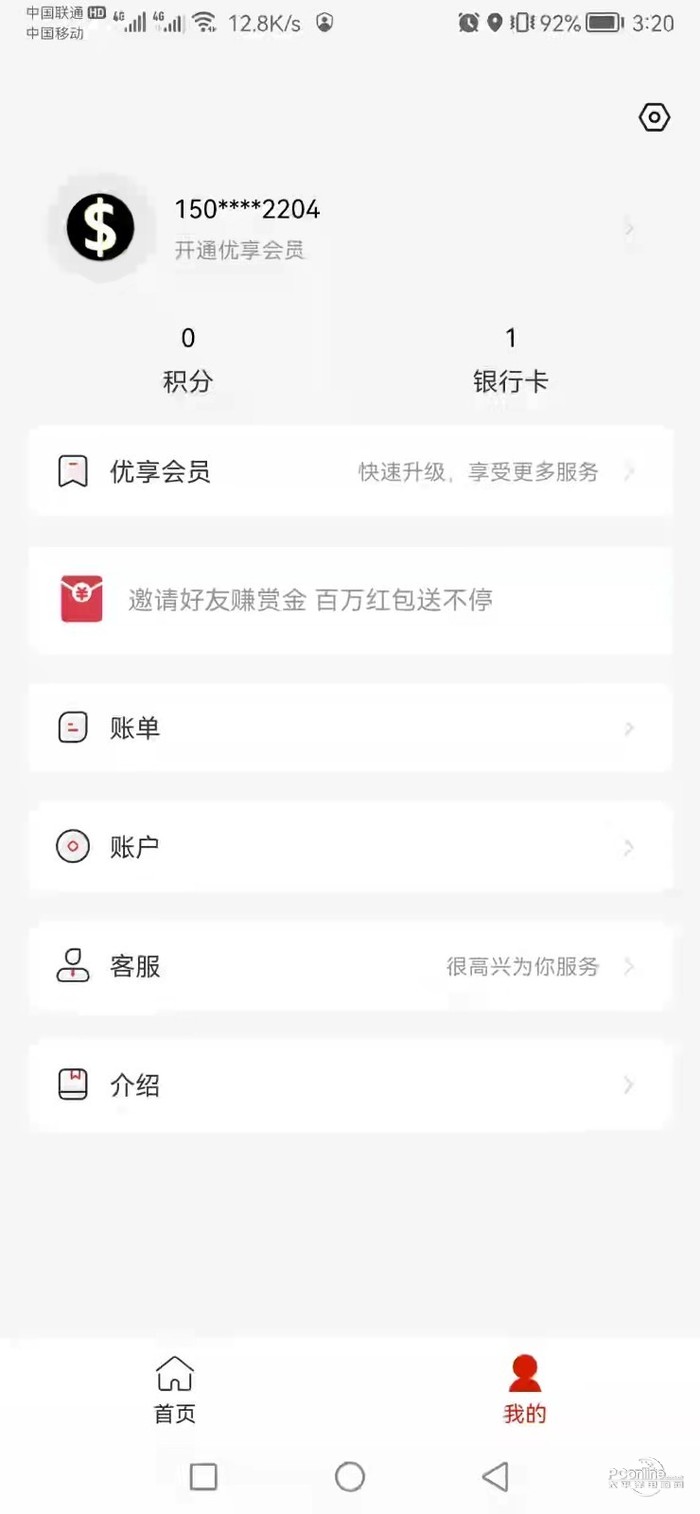Tap the 邀请好友赚赏金 red packet banner

(350, 600)
